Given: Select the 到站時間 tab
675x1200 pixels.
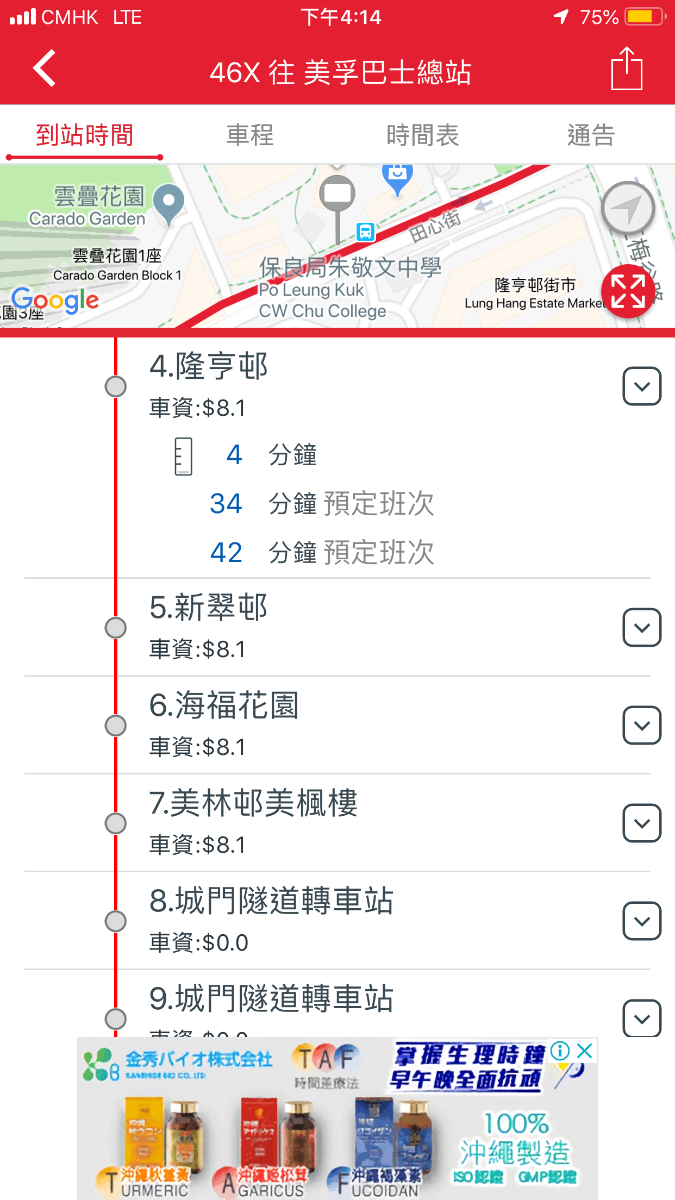Looking at the screenshot, I should 84,135.
